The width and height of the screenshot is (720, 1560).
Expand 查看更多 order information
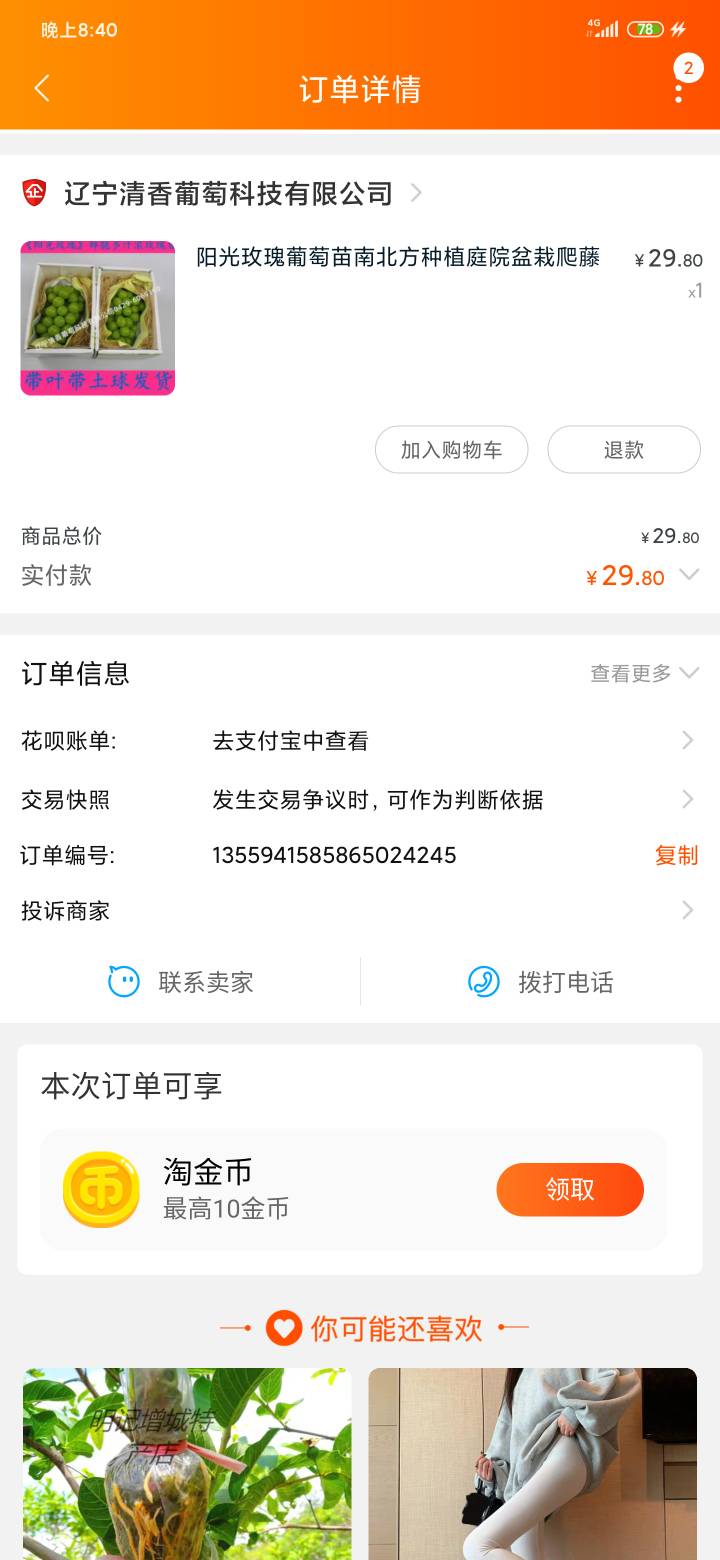643,673
